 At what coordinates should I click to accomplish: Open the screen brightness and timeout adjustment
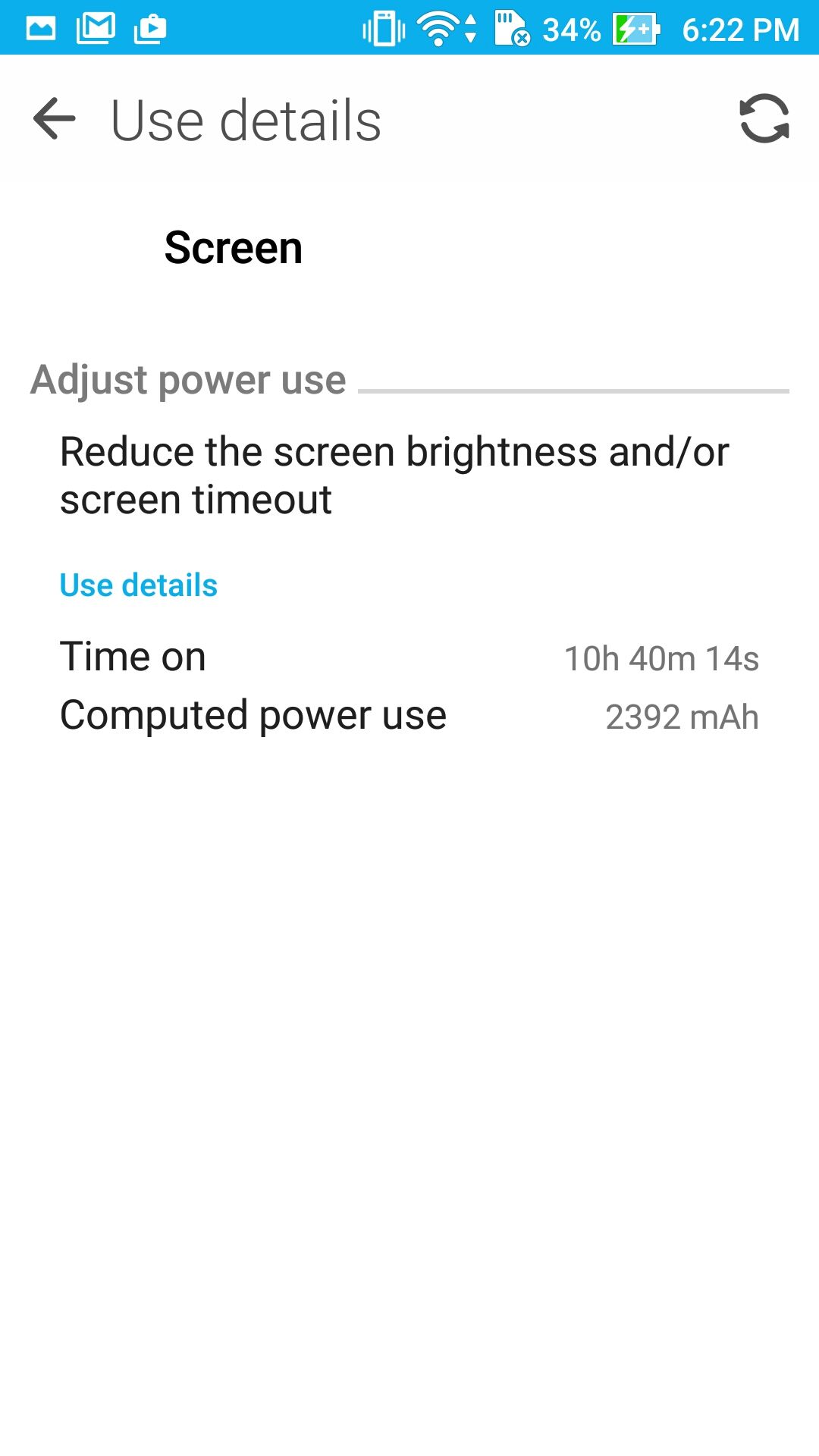point(394,475)
